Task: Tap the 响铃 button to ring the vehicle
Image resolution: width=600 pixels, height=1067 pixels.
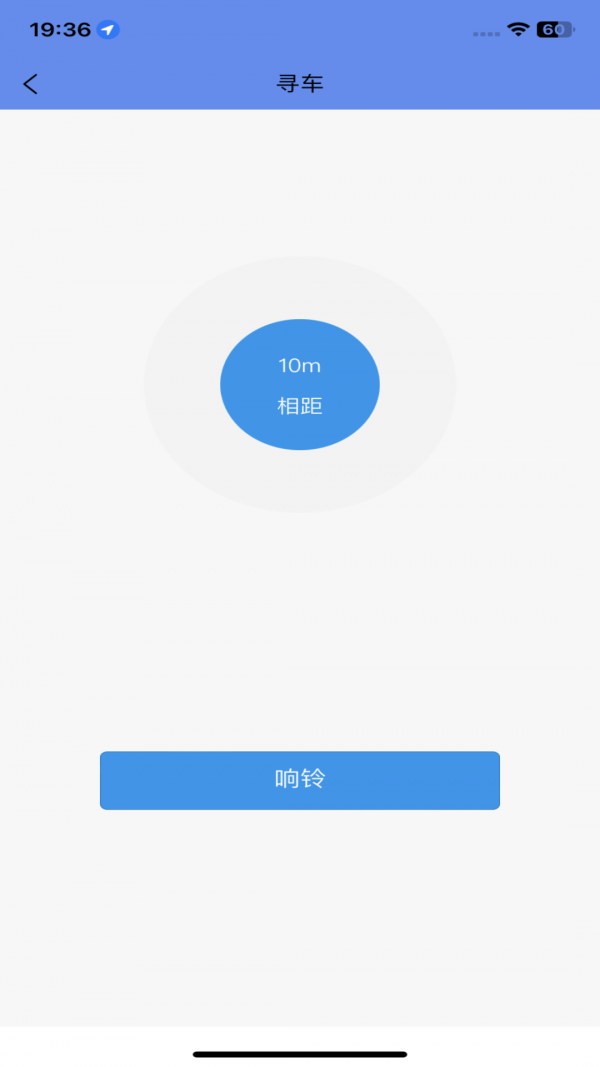Action: (300, 780)
